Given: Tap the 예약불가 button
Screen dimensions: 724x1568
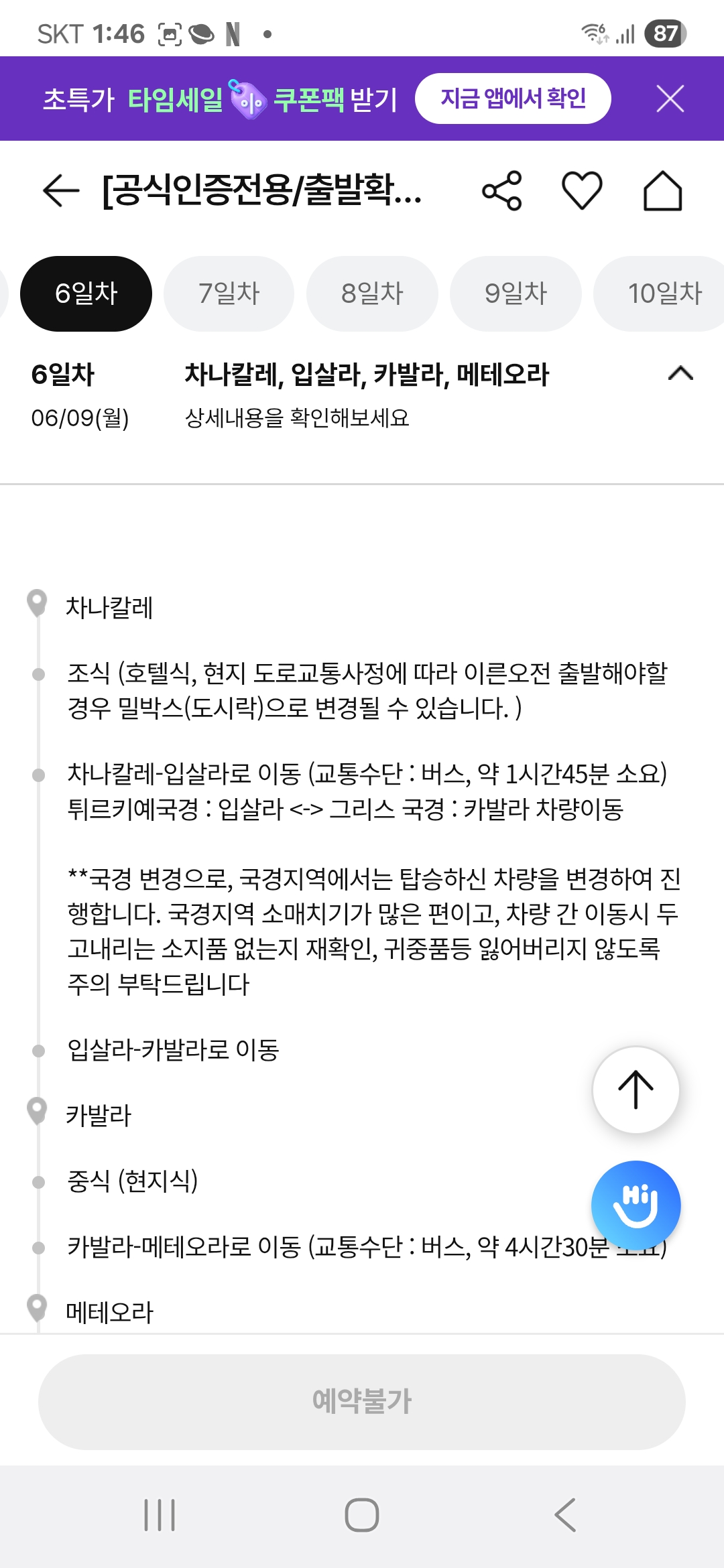Looking at the screenshot, I should (362, 1401).
